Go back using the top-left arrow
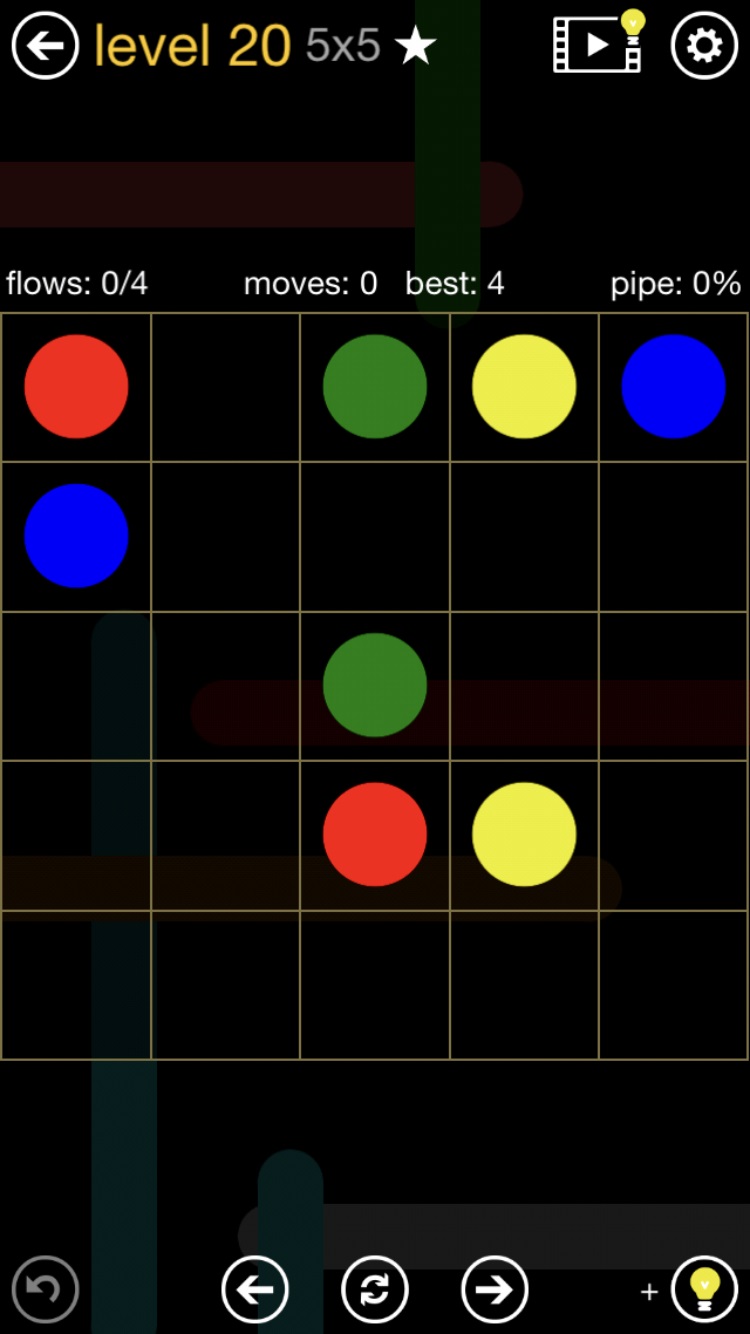This screenshot has height=1334, width=750. coord(45,45)
